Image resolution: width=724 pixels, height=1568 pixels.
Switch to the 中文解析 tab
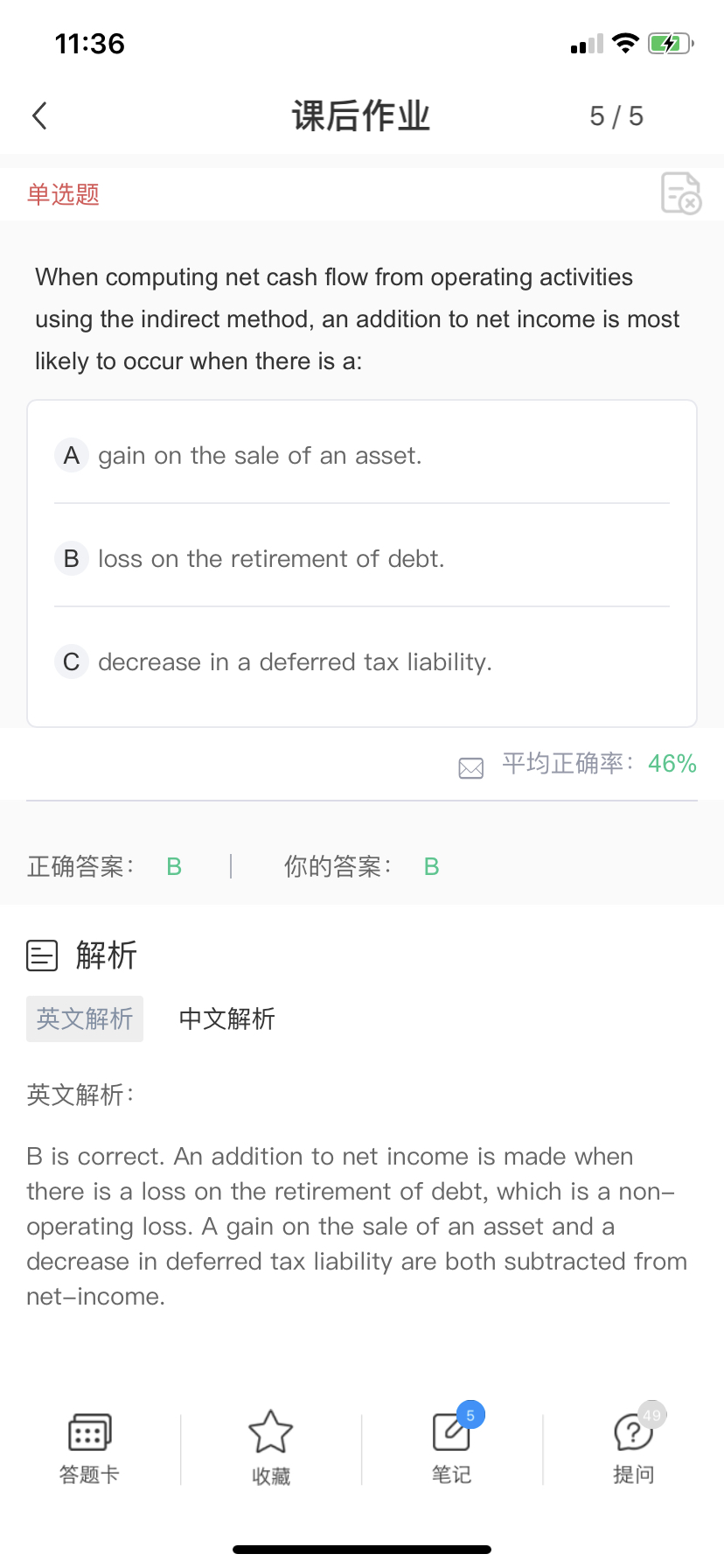point(226,1018)
